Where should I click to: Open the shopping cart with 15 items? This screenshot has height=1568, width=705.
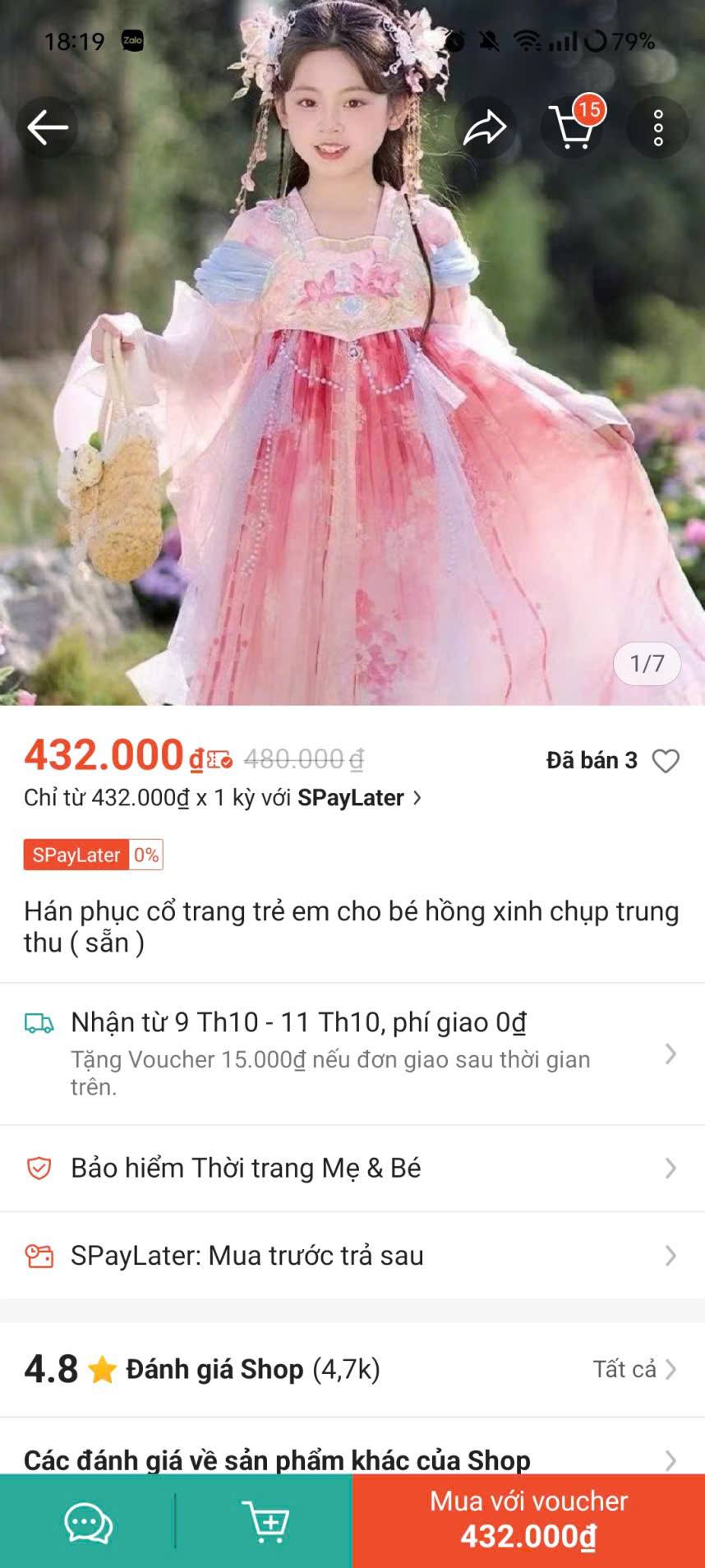coord(573,127)
